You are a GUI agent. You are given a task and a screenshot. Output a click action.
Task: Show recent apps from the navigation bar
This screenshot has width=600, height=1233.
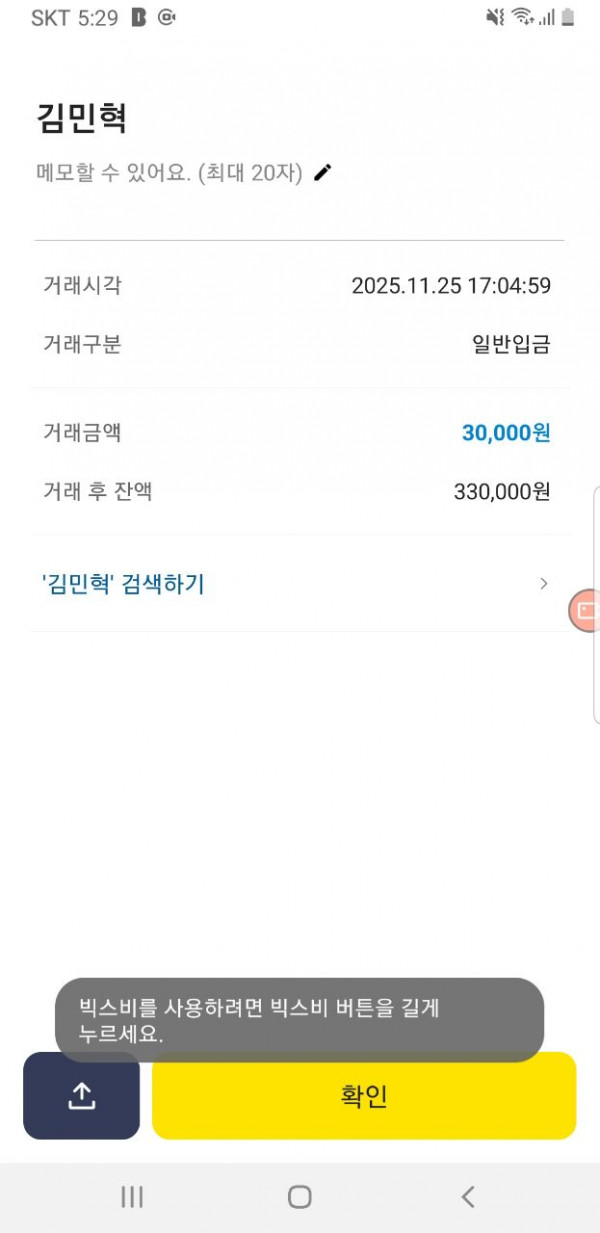(132, 1197)
